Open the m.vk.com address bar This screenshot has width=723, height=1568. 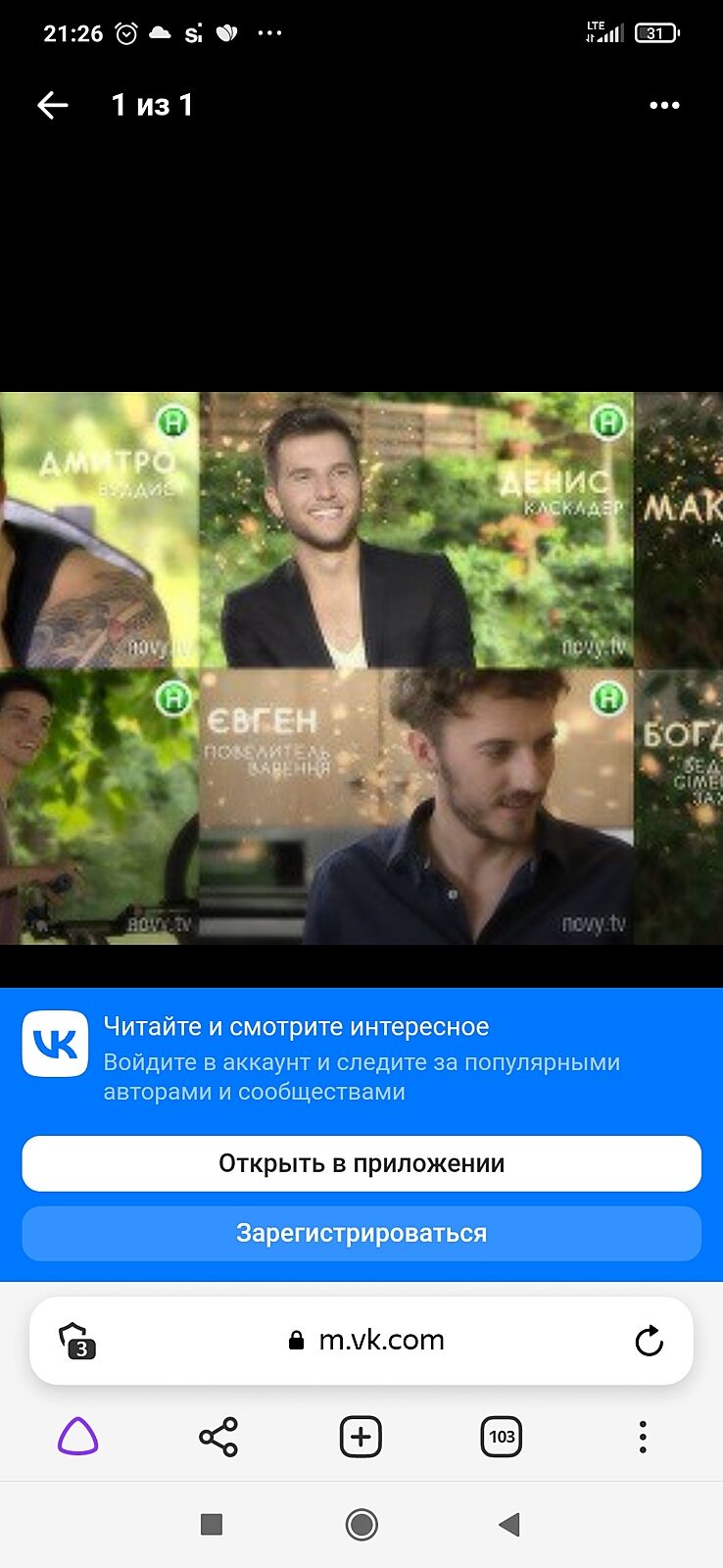[380, 1340]
